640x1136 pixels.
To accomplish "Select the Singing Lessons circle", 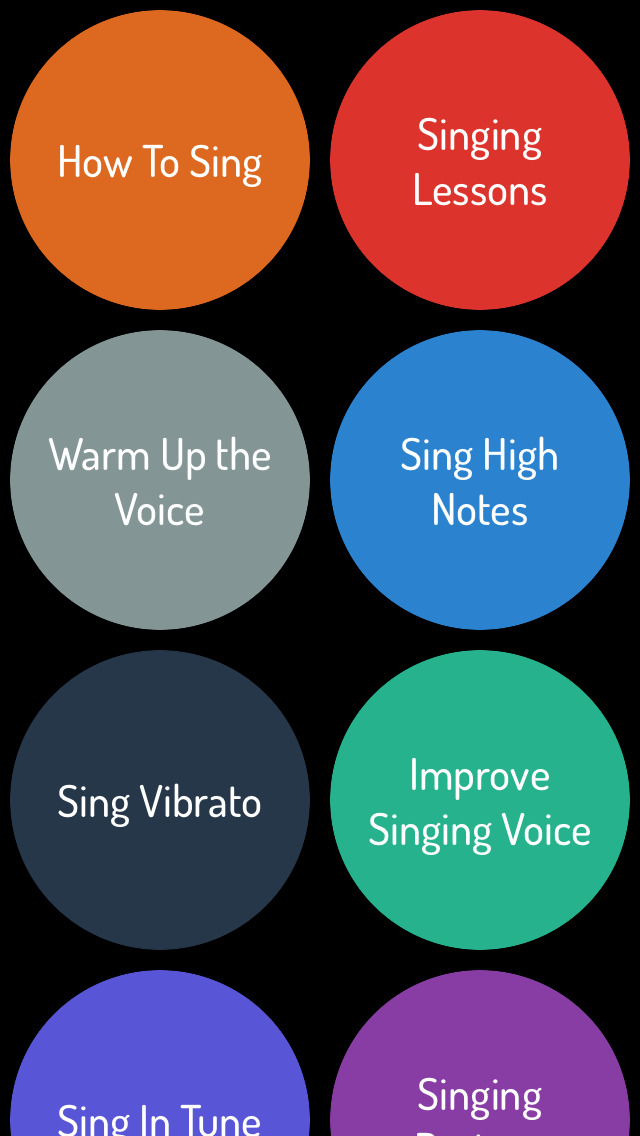I will click(480, 160).
